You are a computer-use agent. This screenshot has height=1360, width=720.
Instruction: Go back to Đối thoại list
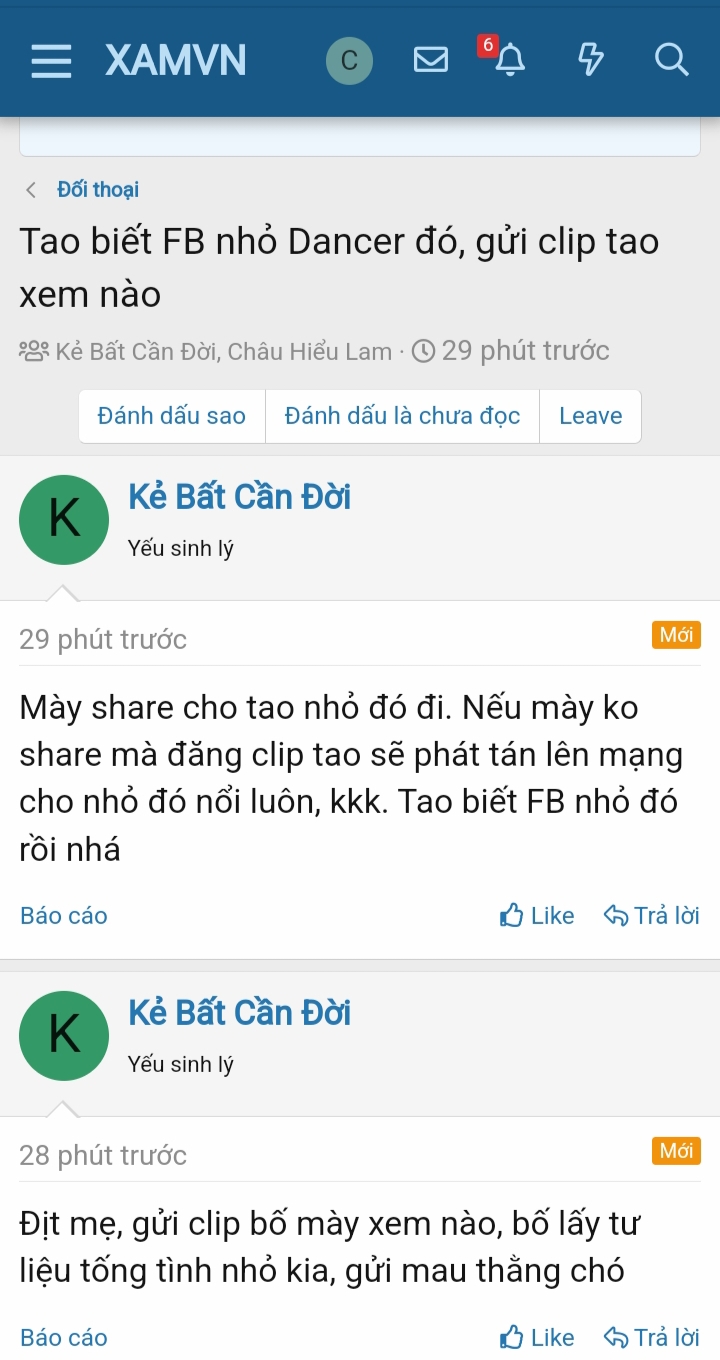(x=97, y=189)
